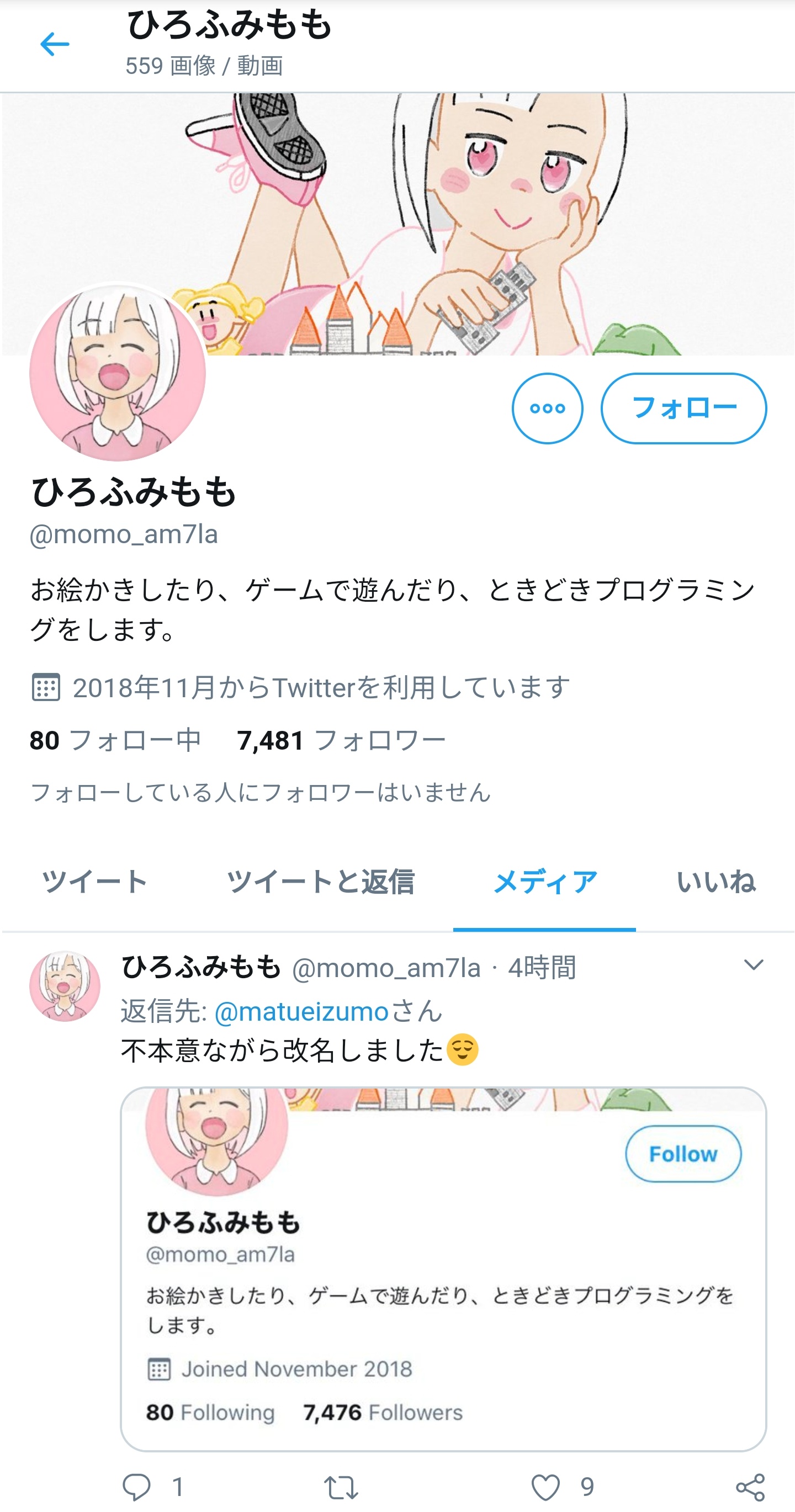This screenshot has height=1512, width=795.
Task: Open the attached profile screenshot image
Action: [x=443, y=1269]
